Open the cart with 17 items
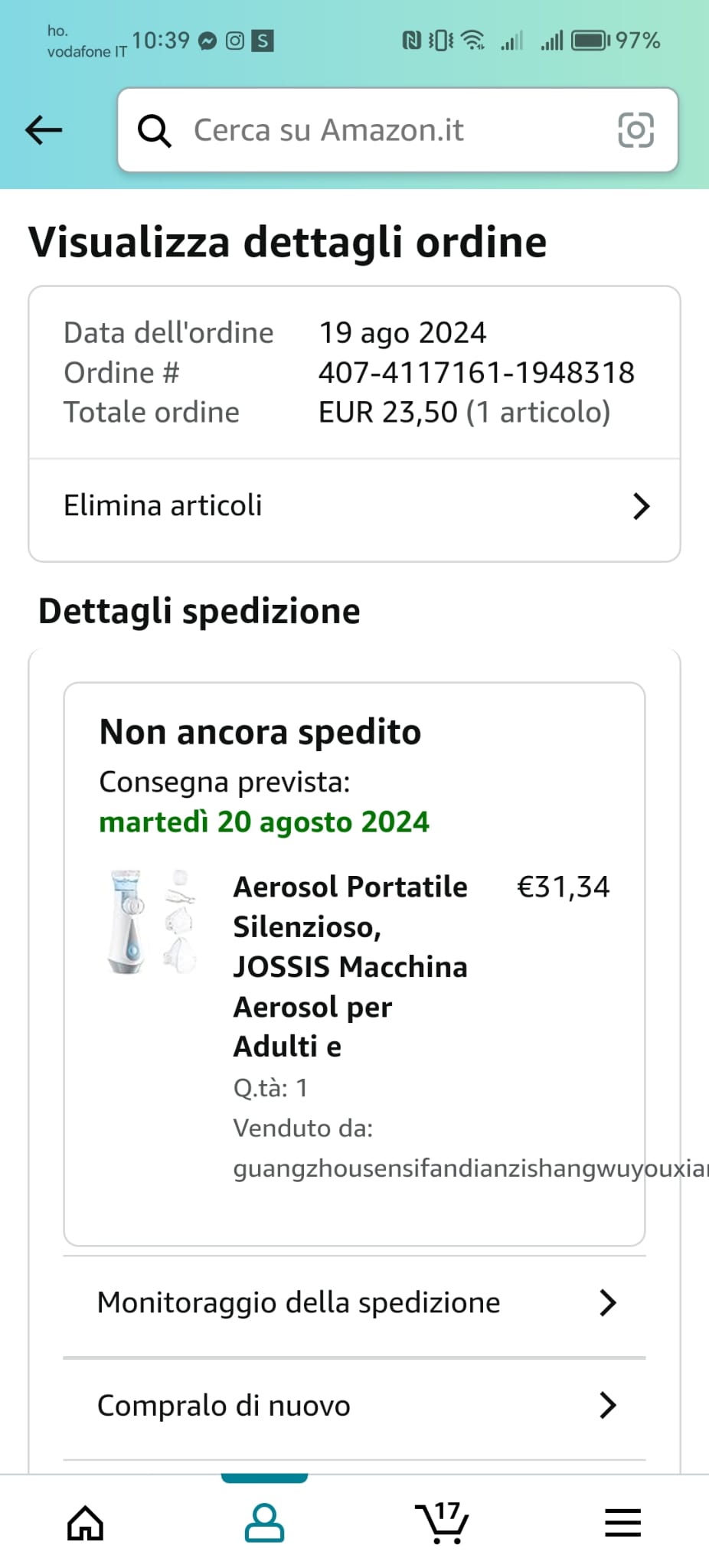This screenshot has height=1568, width=709. [x=443, y=1523]
